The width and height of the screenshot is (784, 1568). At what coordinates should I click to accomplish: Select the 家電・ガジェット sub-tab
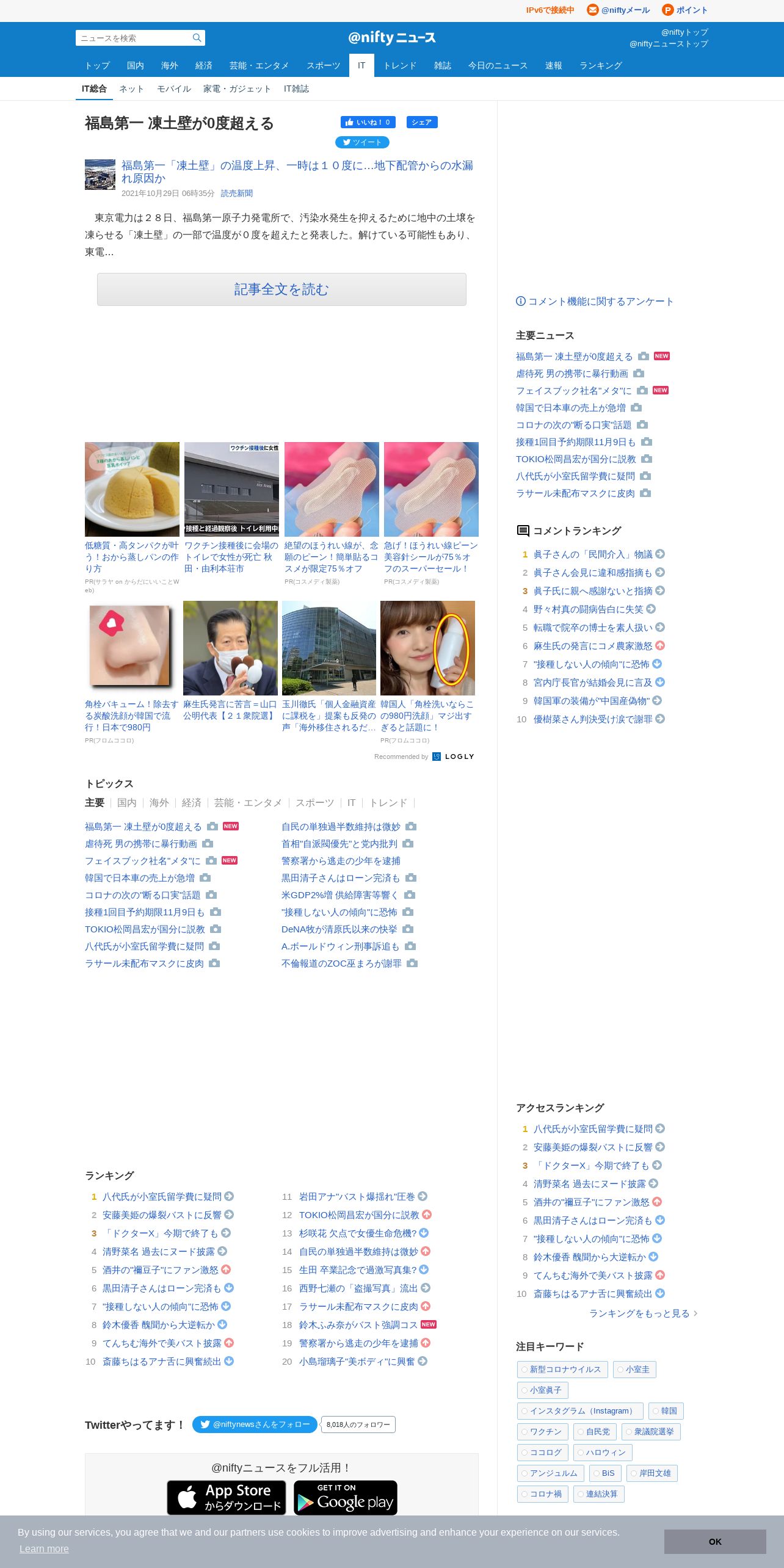(x=237, y=89)
